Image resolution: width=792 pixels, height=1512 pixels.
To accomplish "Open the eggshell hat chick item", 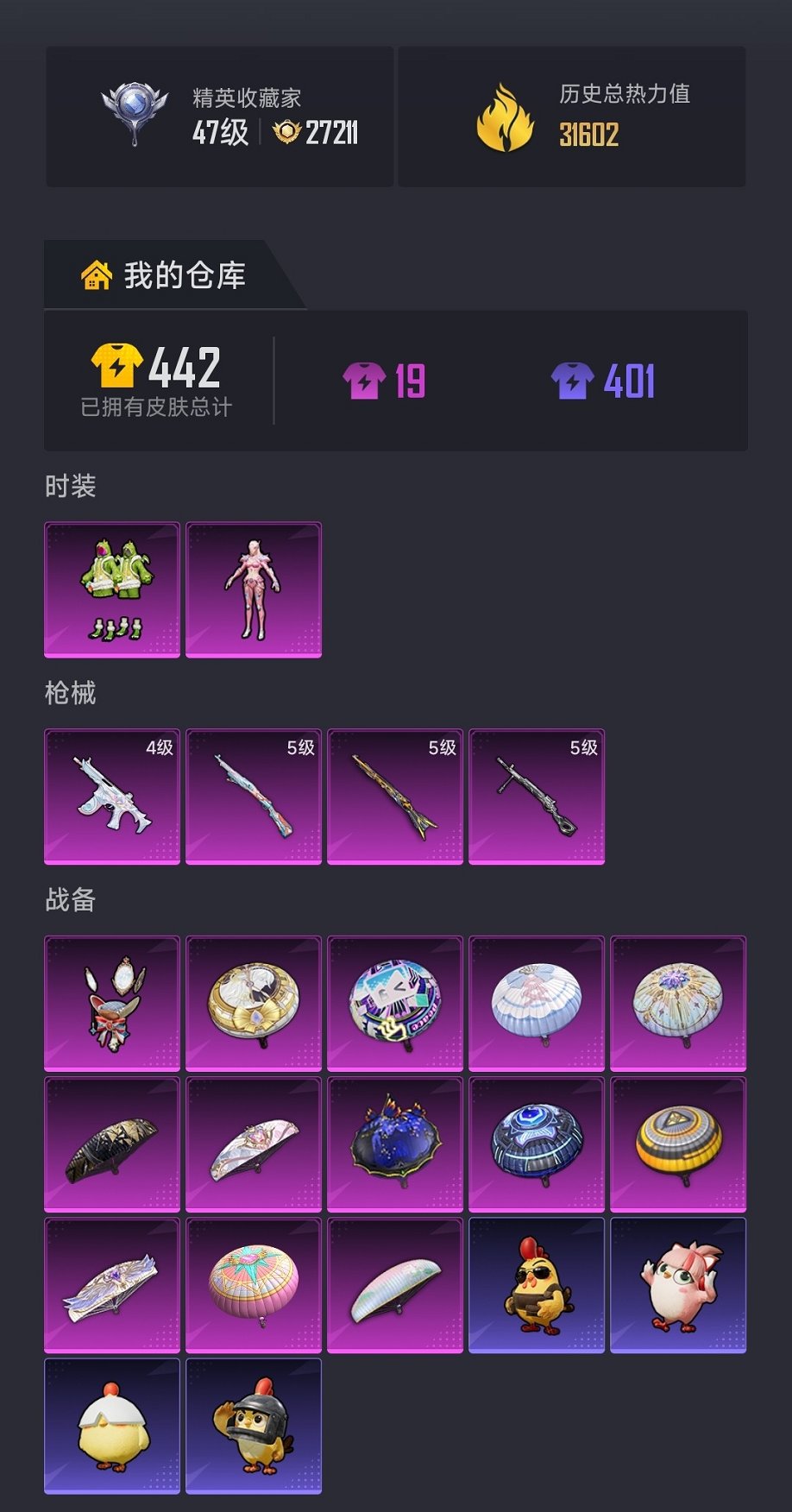I will 112,1426.
